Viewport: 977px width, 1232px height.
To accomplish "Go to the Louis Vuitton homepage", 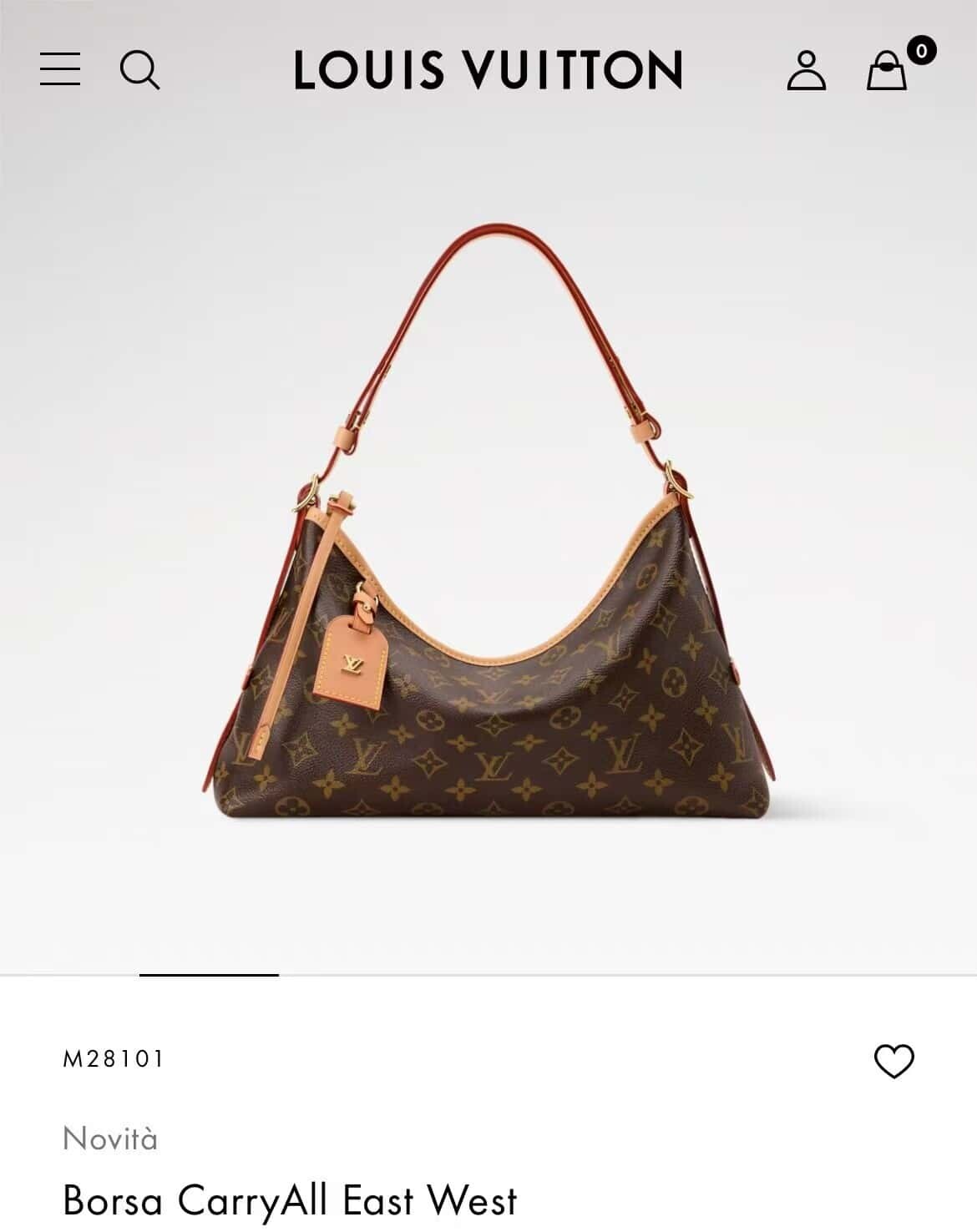I will 488,70.
